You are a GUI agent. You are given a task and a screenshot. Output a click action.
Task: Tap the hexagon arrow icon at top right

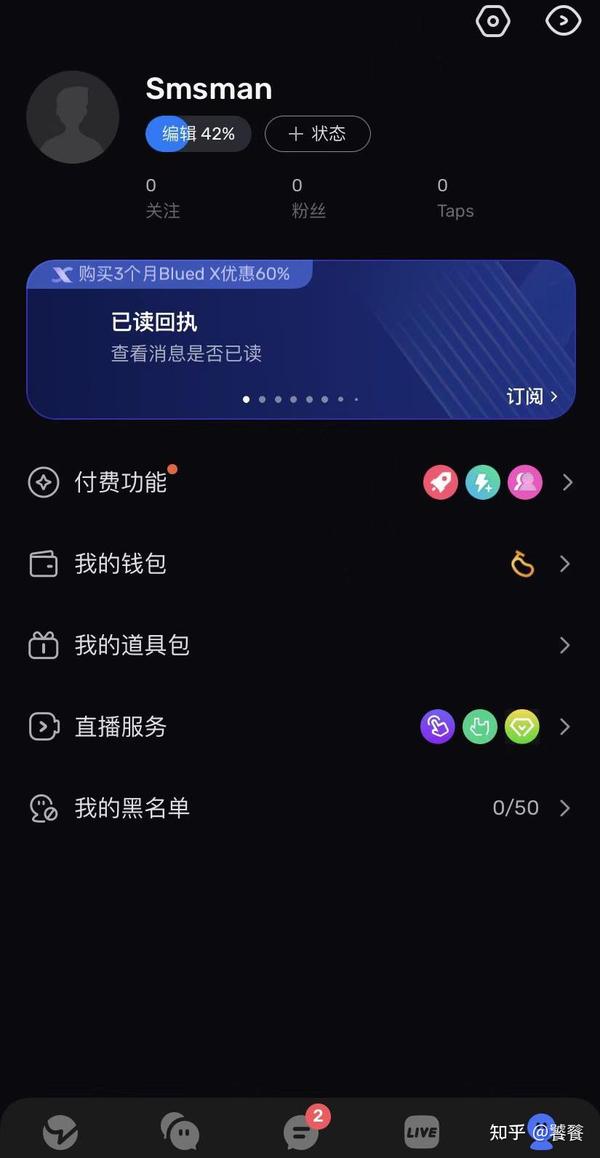click(x=563, y=21)
